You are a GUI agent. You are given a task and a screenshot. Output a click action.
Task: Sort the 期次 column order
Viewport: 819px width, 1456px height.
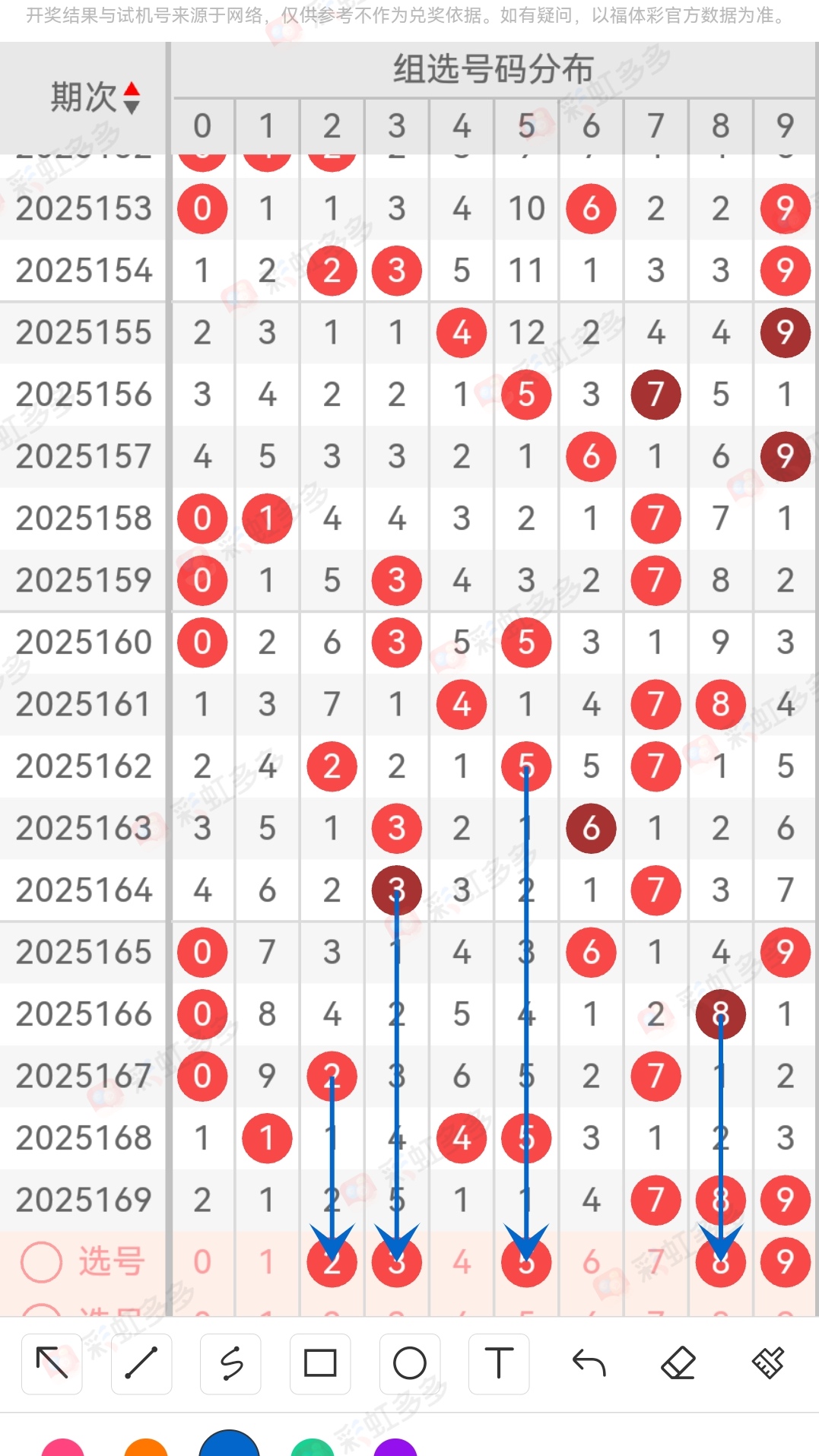click(132, 97)
